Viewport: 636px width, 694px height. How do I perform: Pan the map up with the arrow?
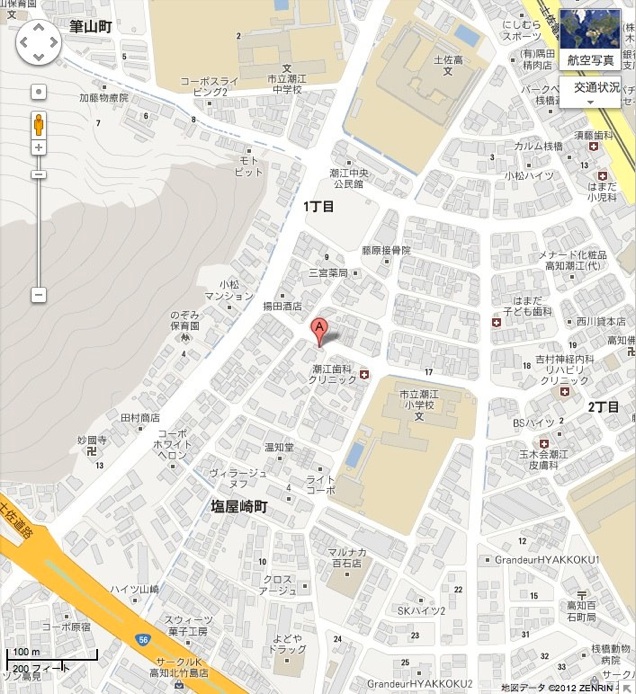coord(39,26)
